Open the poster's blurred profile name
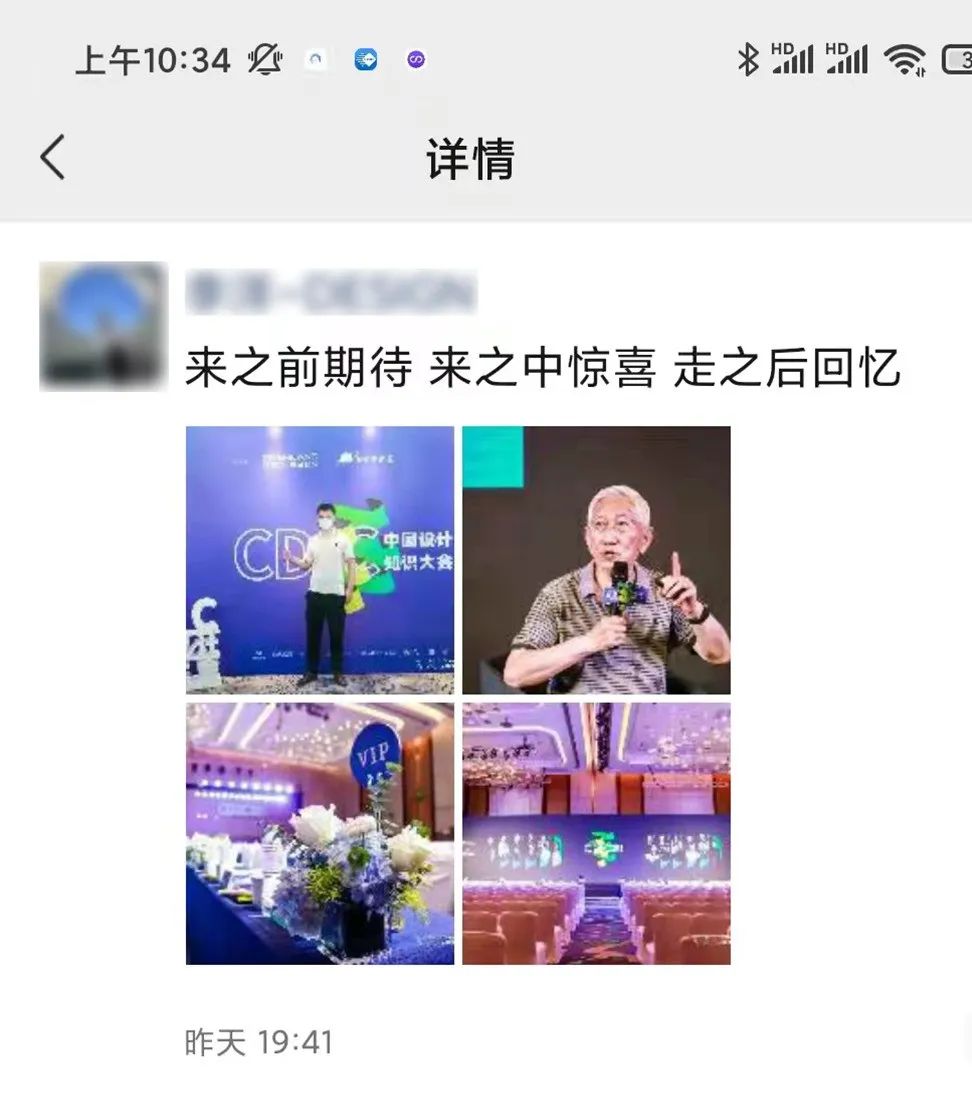This screenshot has height=1115, width=972. click(330, 293)
